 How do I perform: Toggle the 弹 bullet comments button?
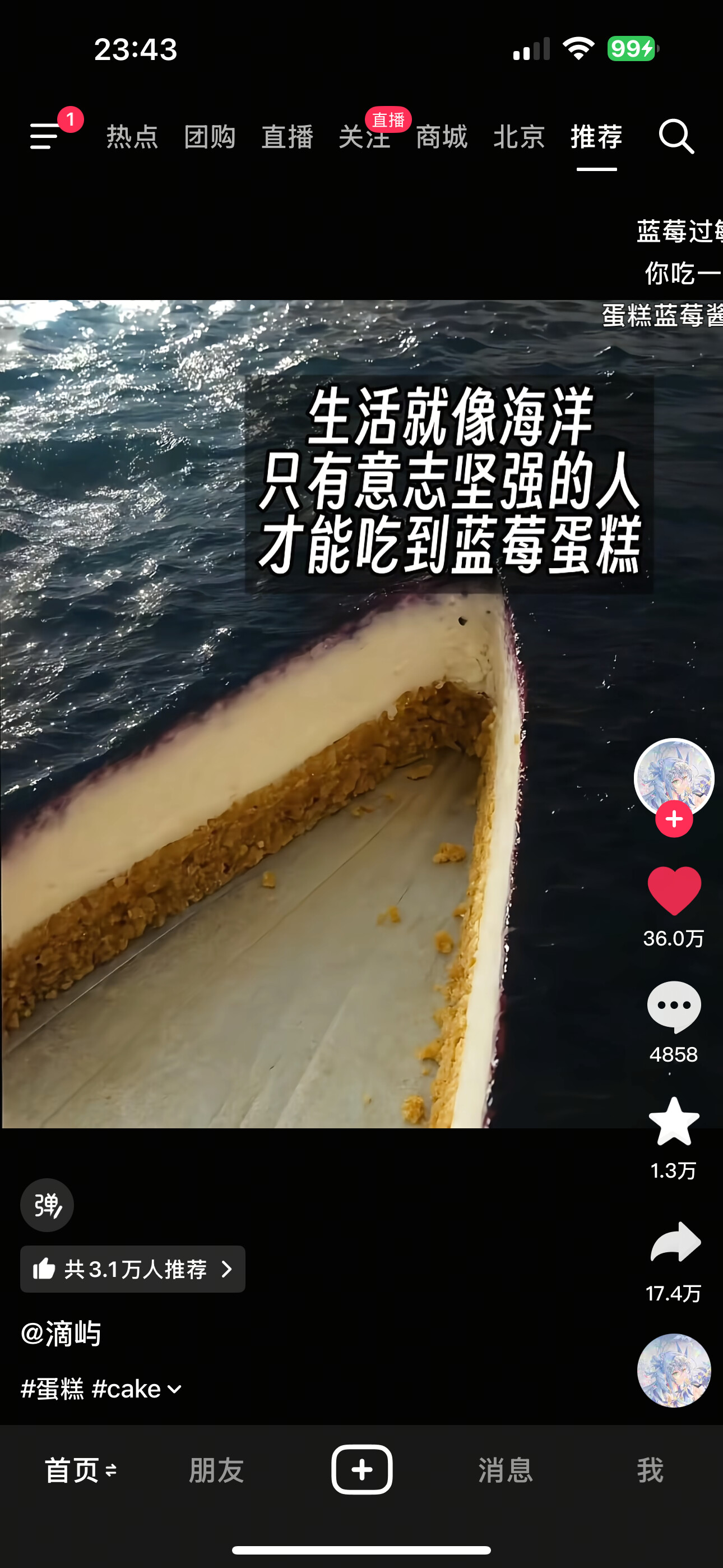coord(47,1205)
